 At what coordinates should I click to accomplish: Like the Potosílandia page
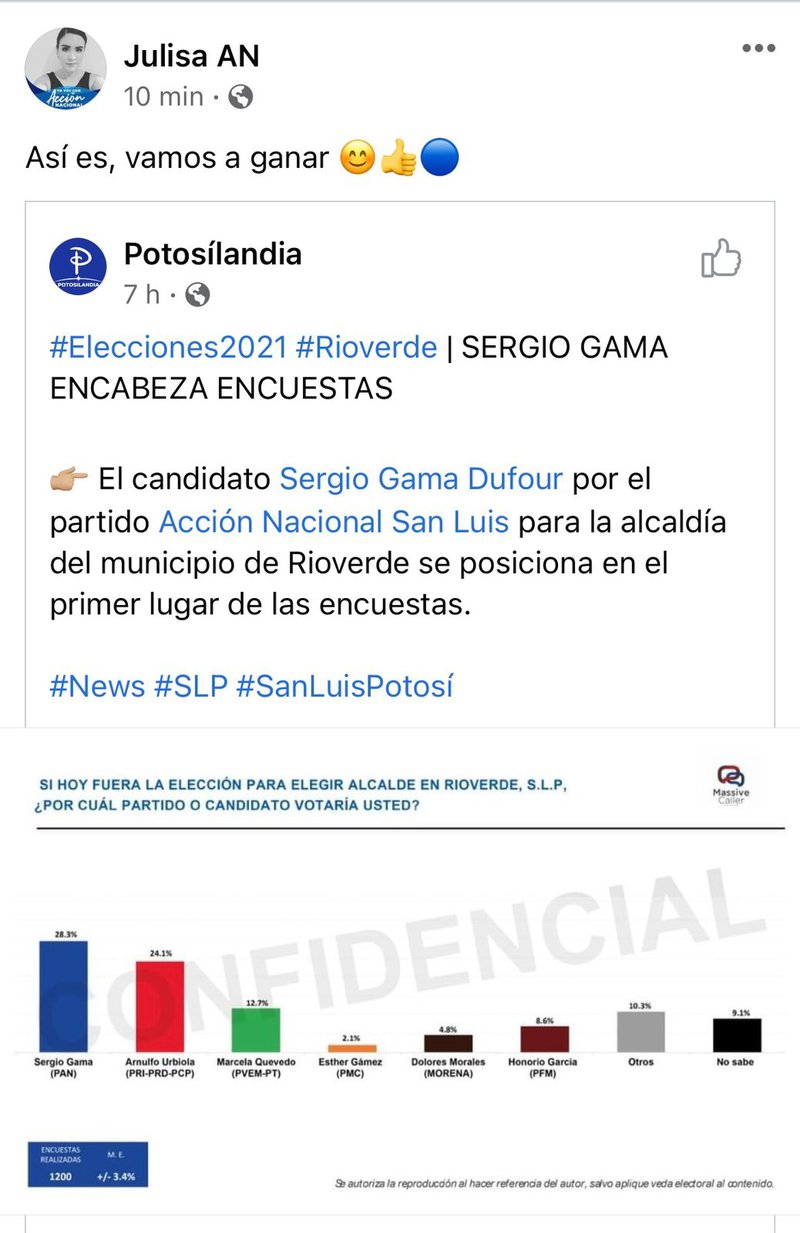(721, 258)
